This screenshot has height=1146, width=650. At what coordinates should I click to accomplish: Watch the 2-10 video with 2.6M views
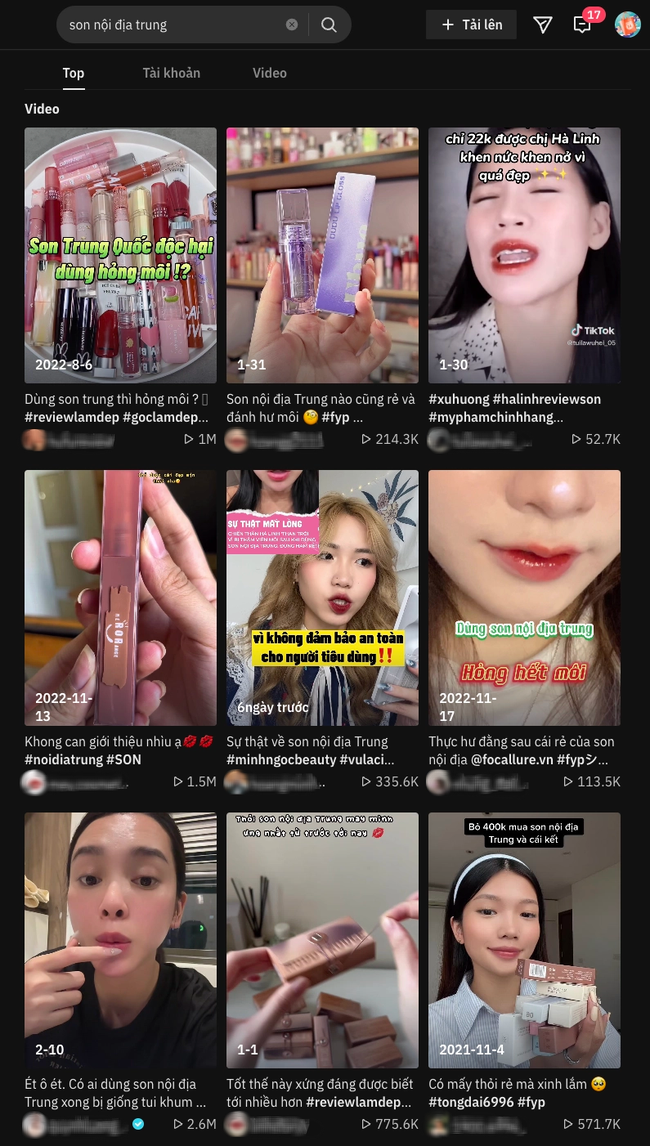120,940
